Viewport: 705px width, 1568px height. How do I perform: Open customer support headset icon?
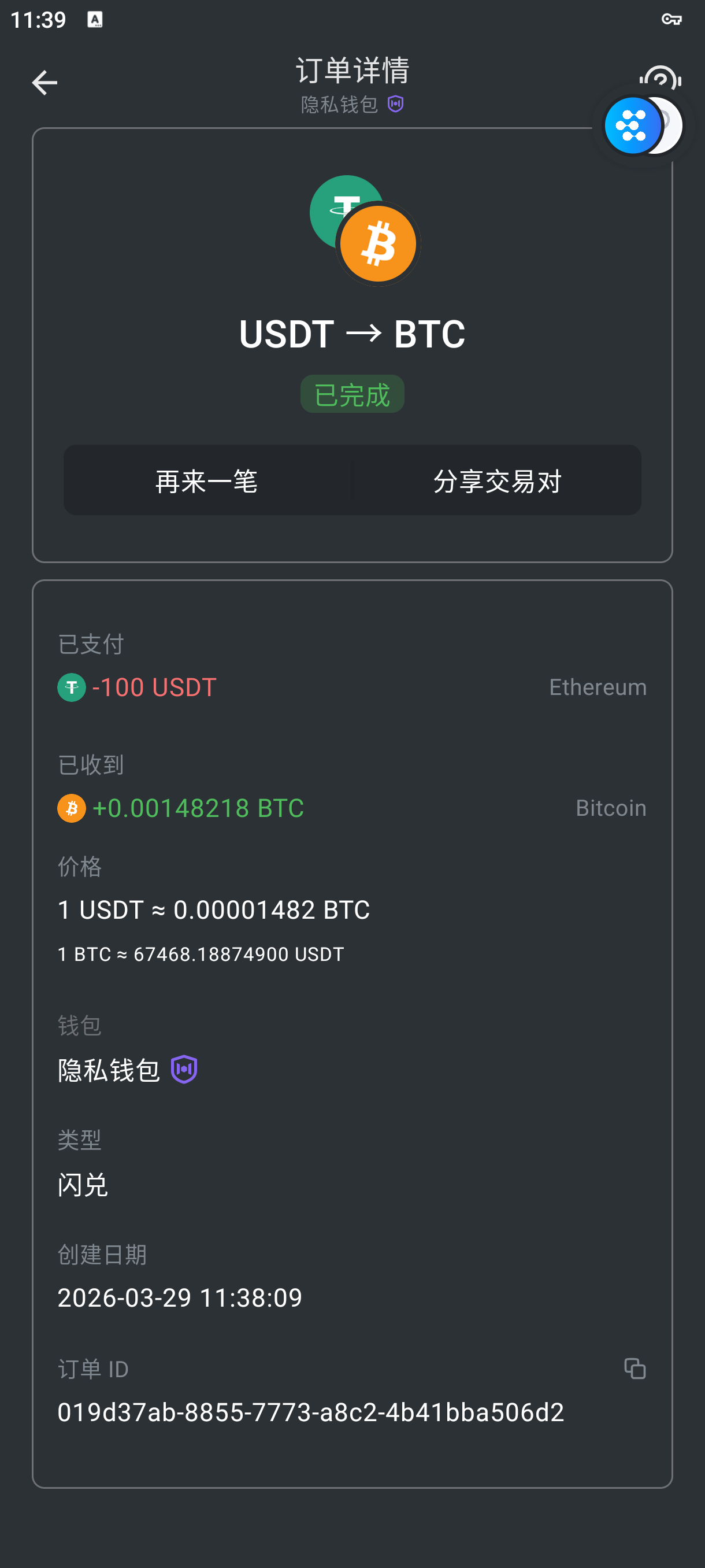click(x=661, y=77)
